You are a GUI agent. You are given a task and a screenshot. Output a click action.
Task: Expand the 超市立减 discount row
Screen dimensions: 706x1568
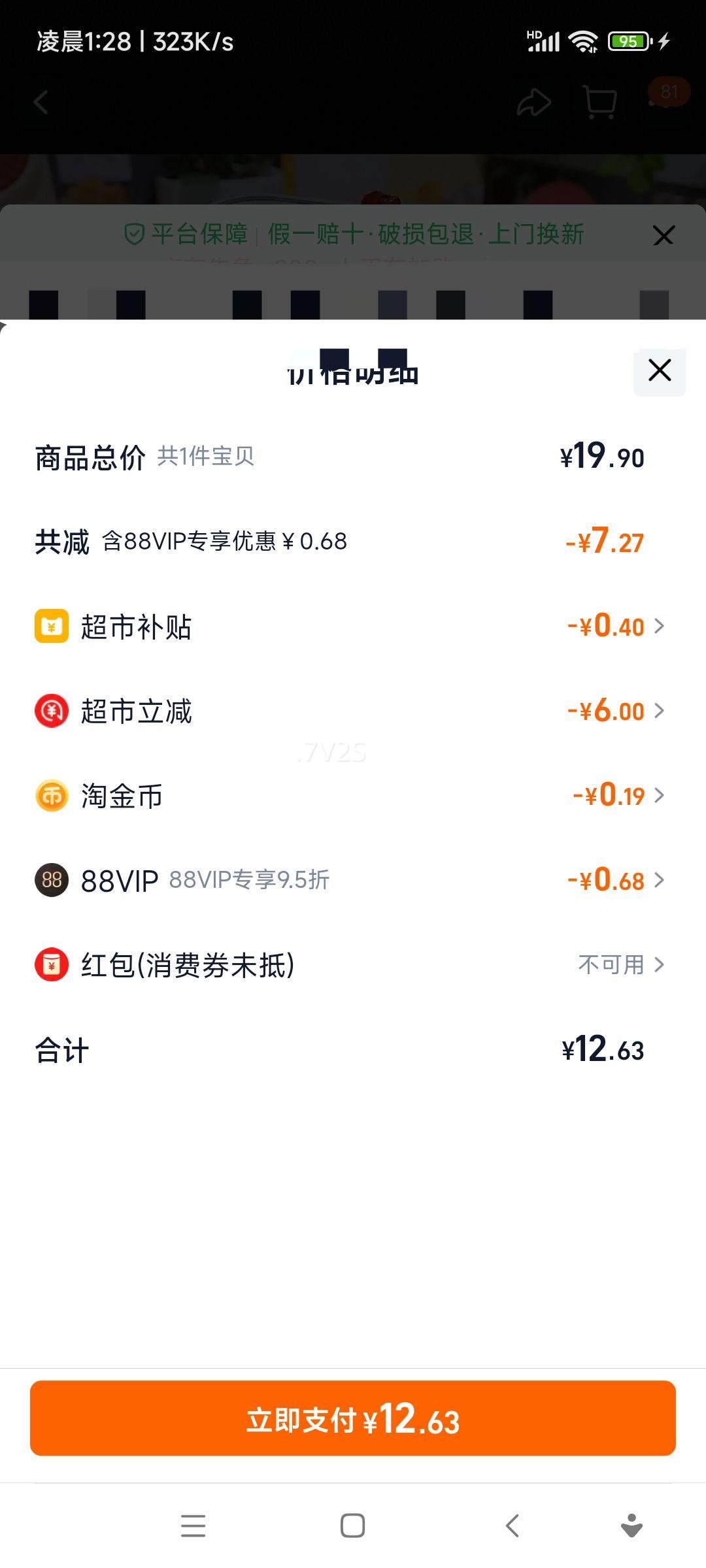614,711
